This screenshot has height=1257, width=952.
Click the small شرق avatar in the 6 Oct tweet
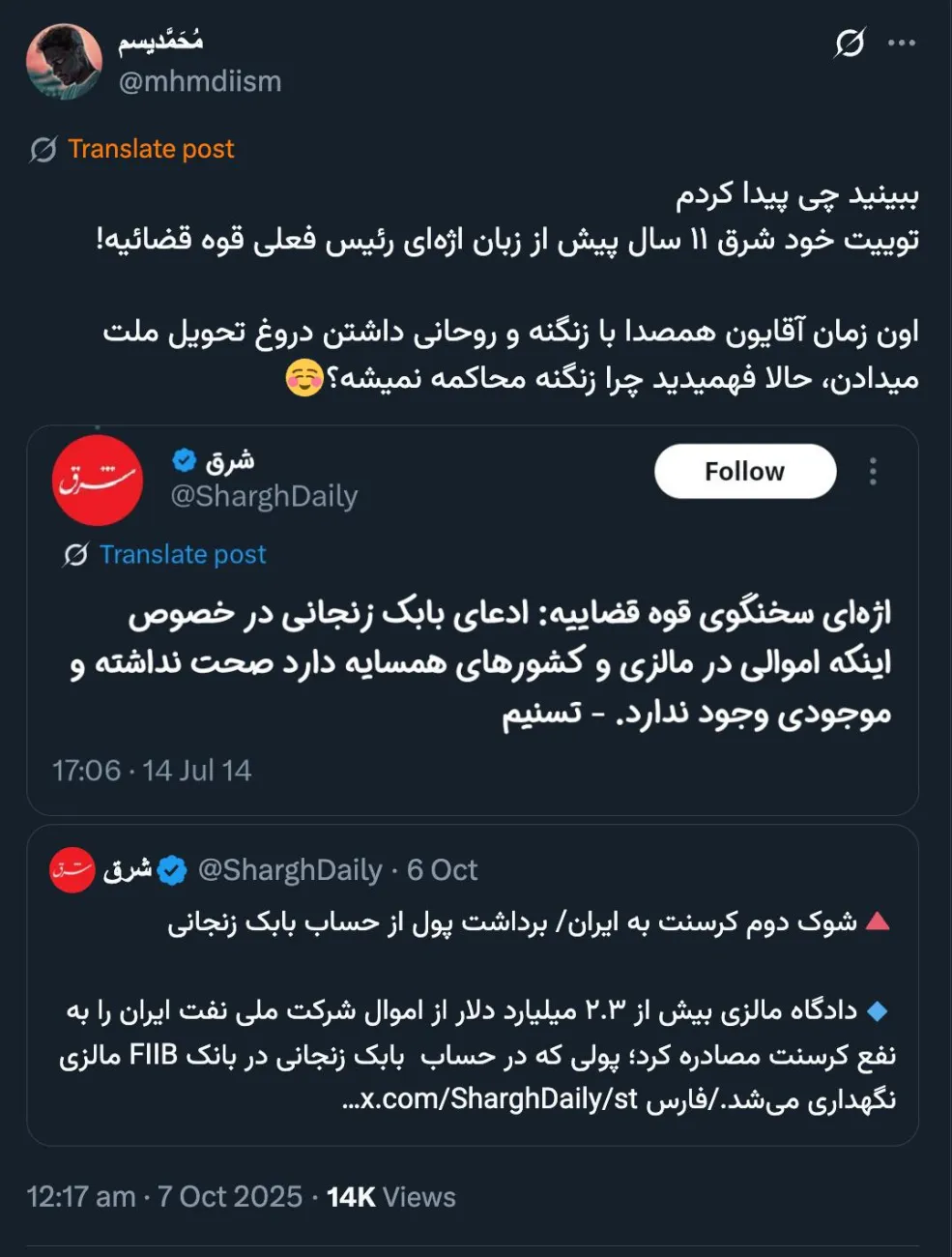72,869
